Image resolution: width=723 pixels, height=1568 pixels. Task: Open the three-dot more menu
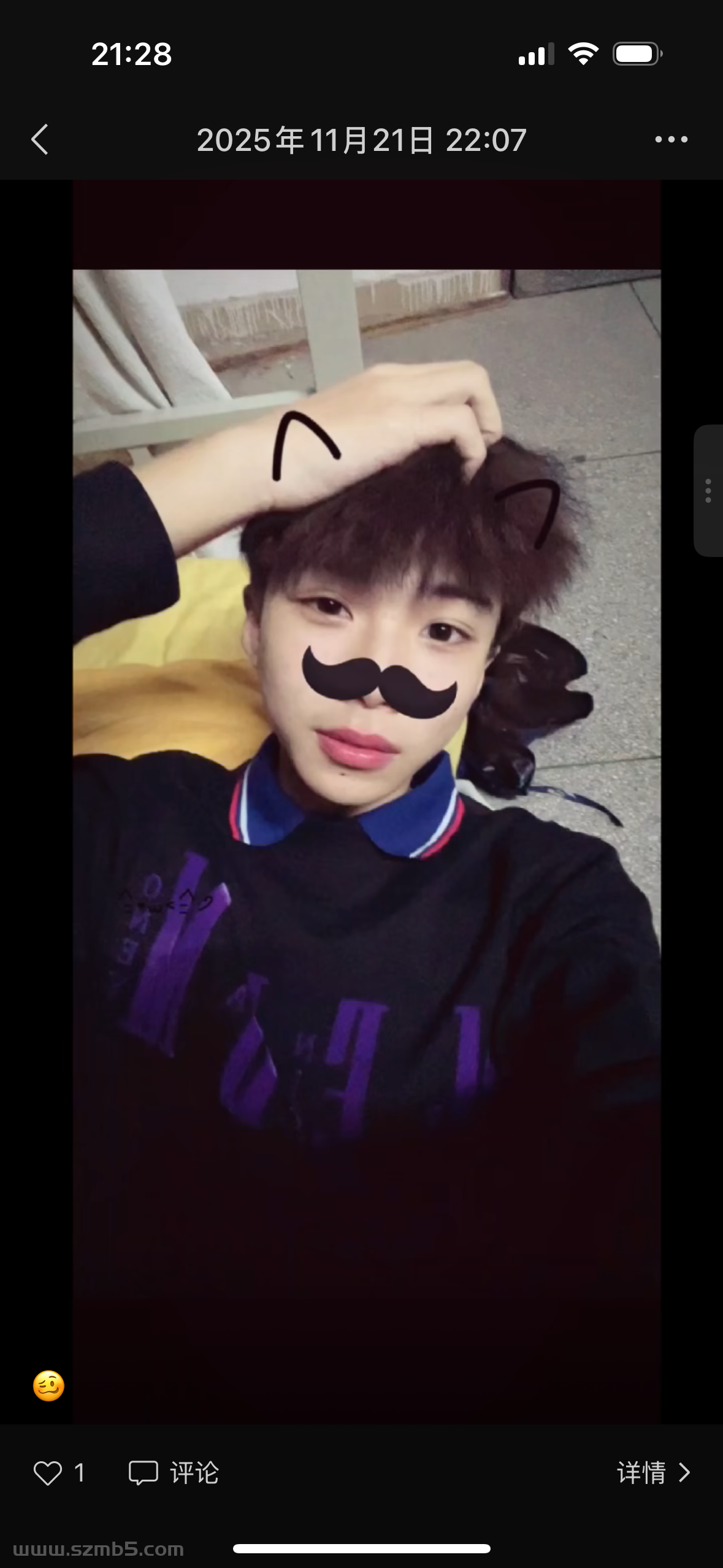[x=671, y=139]
